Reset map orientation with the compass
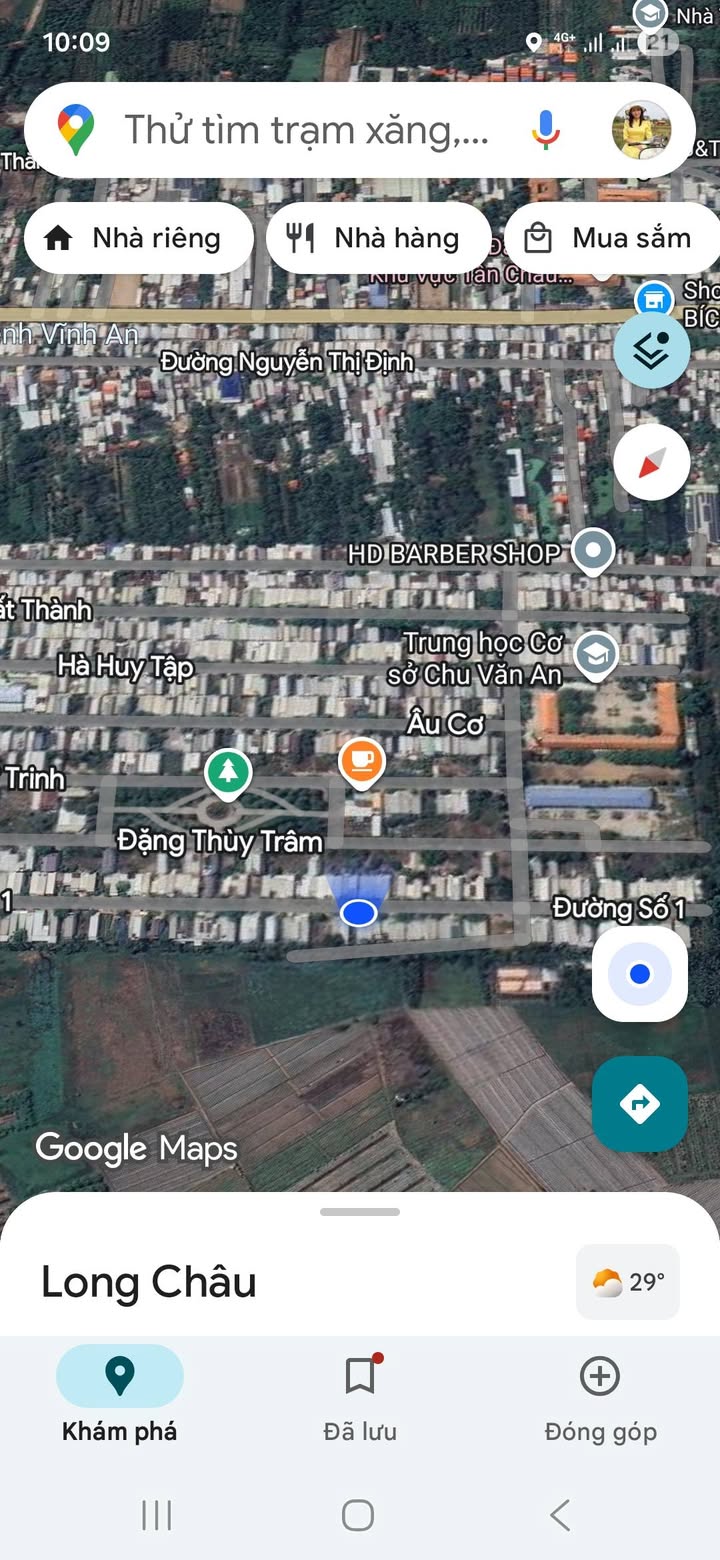This screenshot has height=1560, width=720. (652, 462)
